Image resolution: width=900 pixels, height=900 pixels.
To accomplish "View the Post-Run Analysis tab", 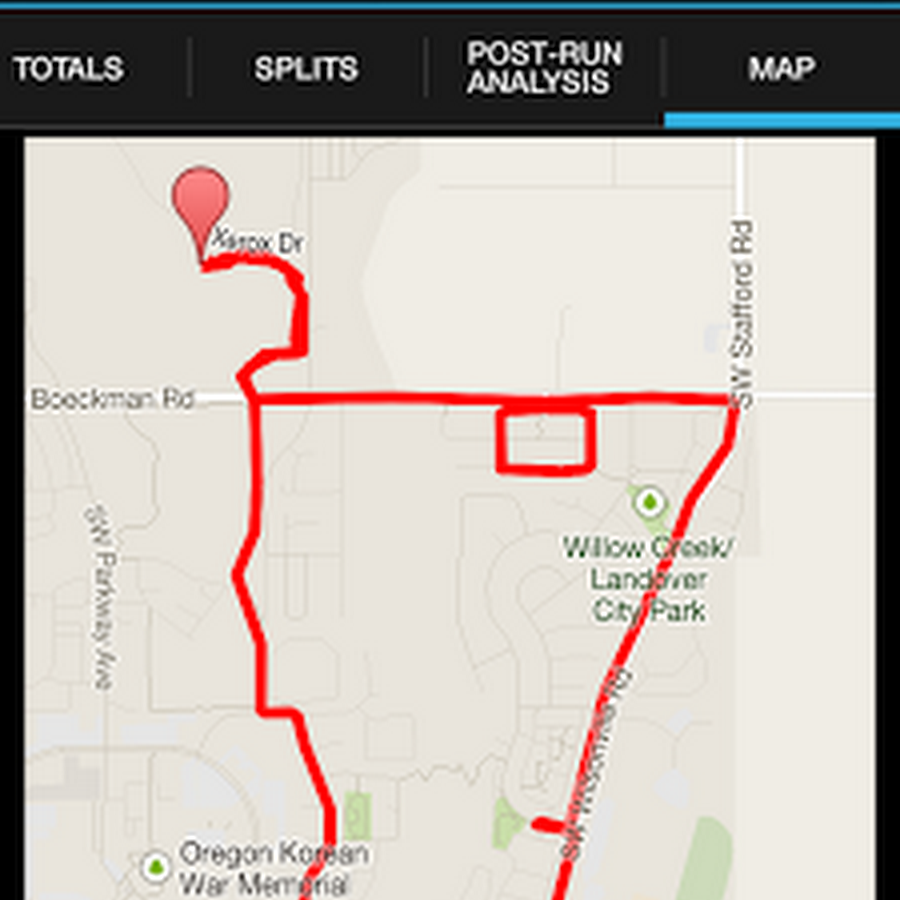I will (544, 69).
